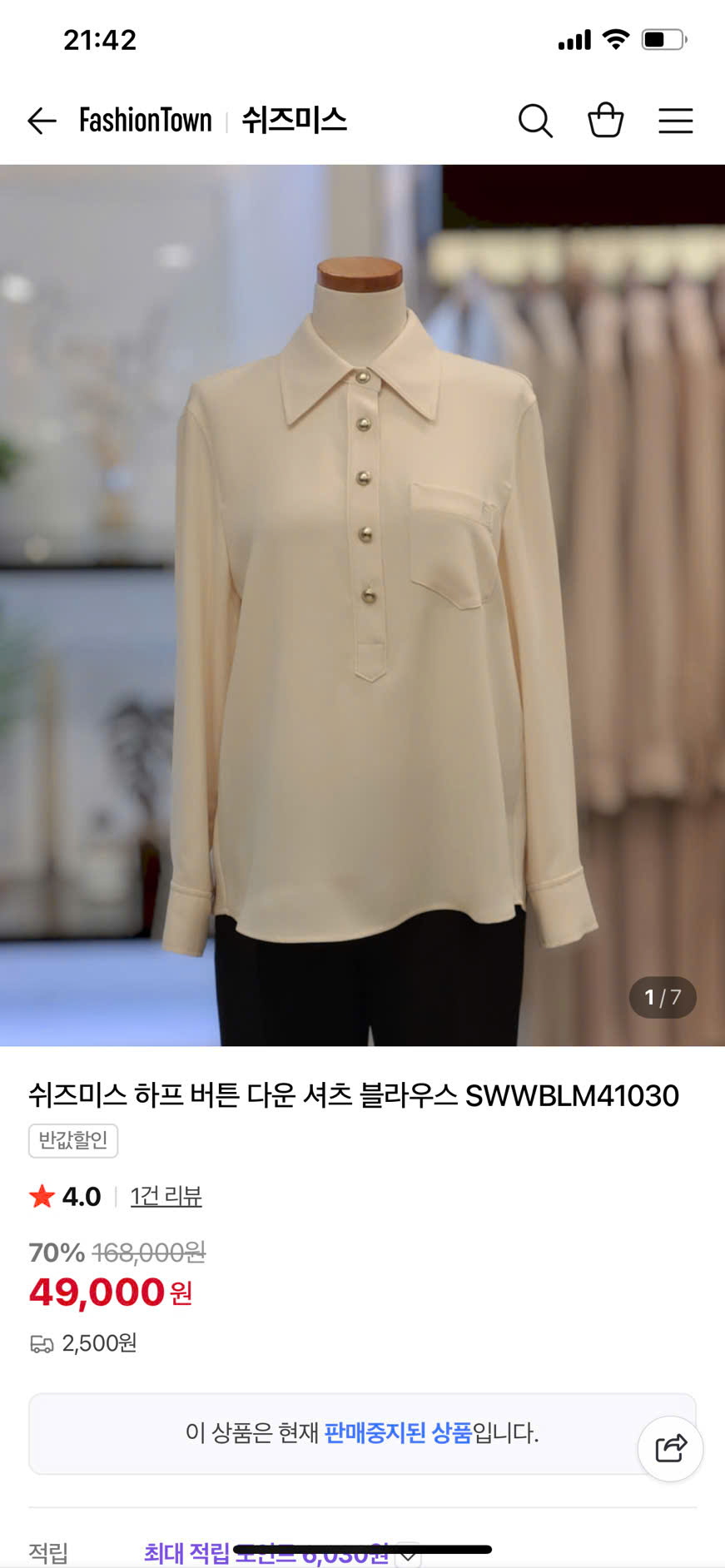
Task: Open the hamburger menu
Action: 675,122
